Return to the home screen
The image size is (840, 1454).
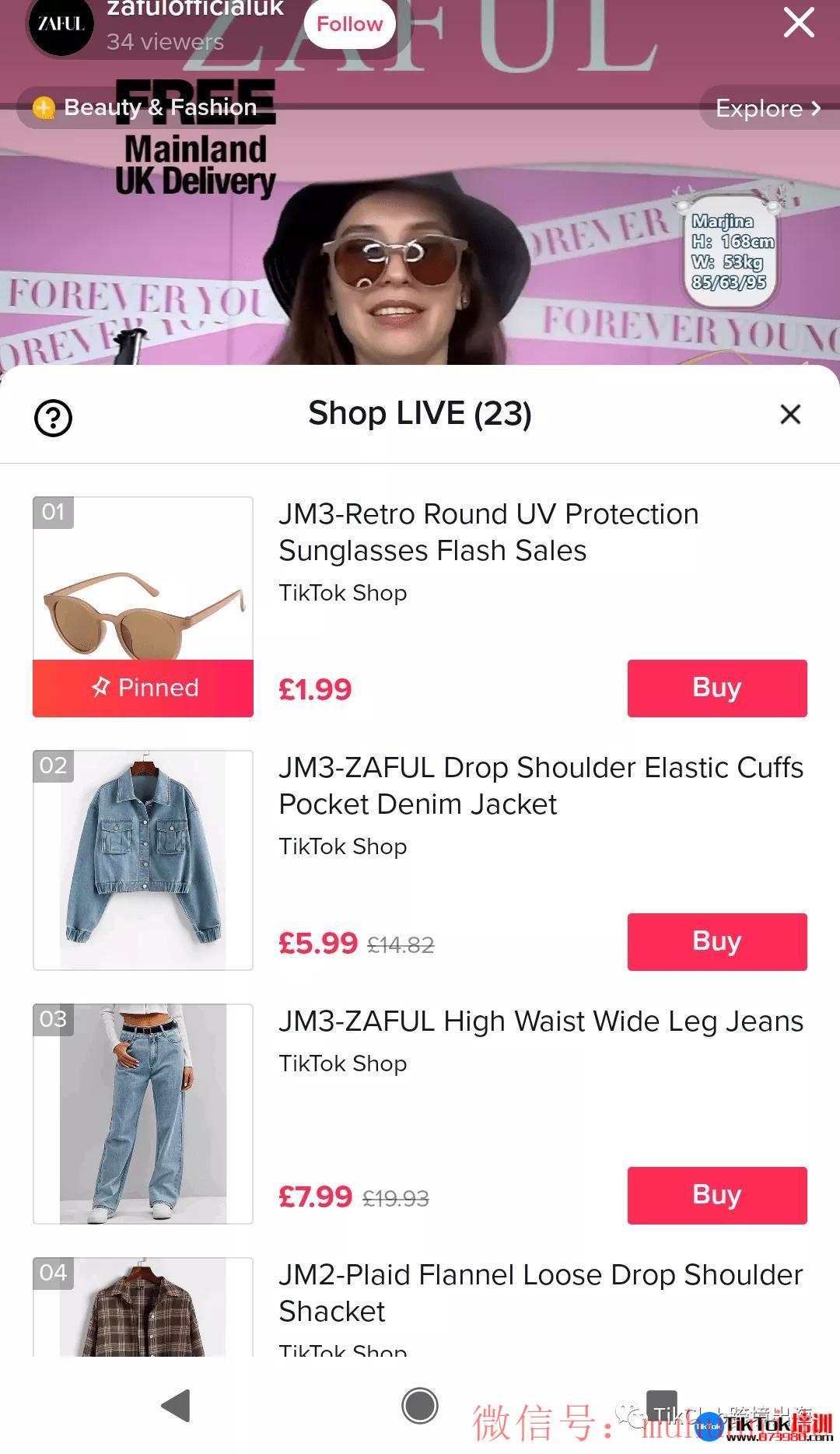(420, 1406)
